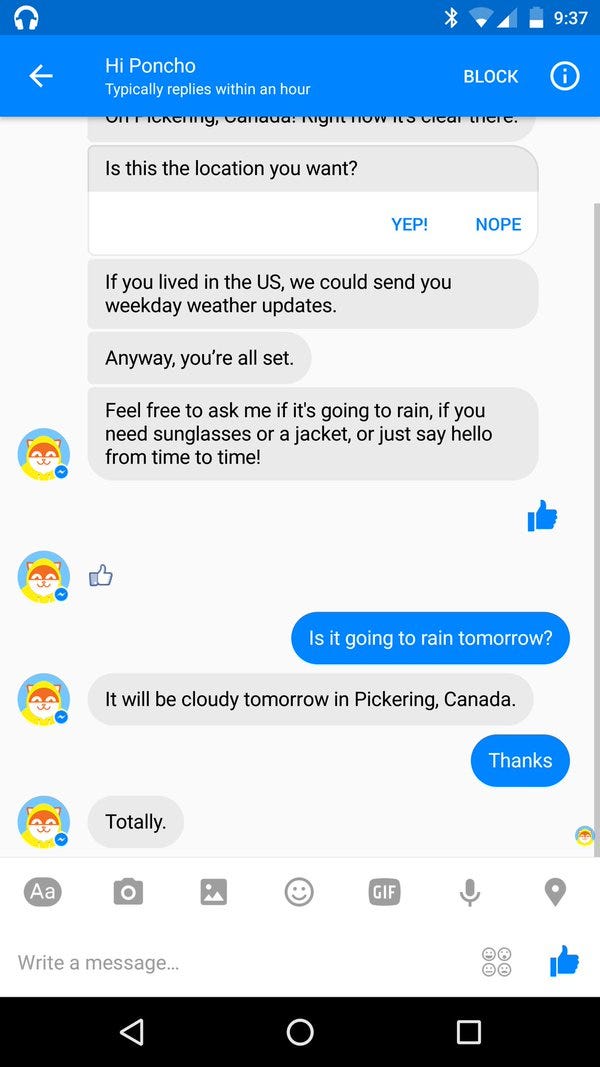Switch to the Aa text keyboard
The width and height of the screenshot is (600, 1067).
(x=43, y=891)
